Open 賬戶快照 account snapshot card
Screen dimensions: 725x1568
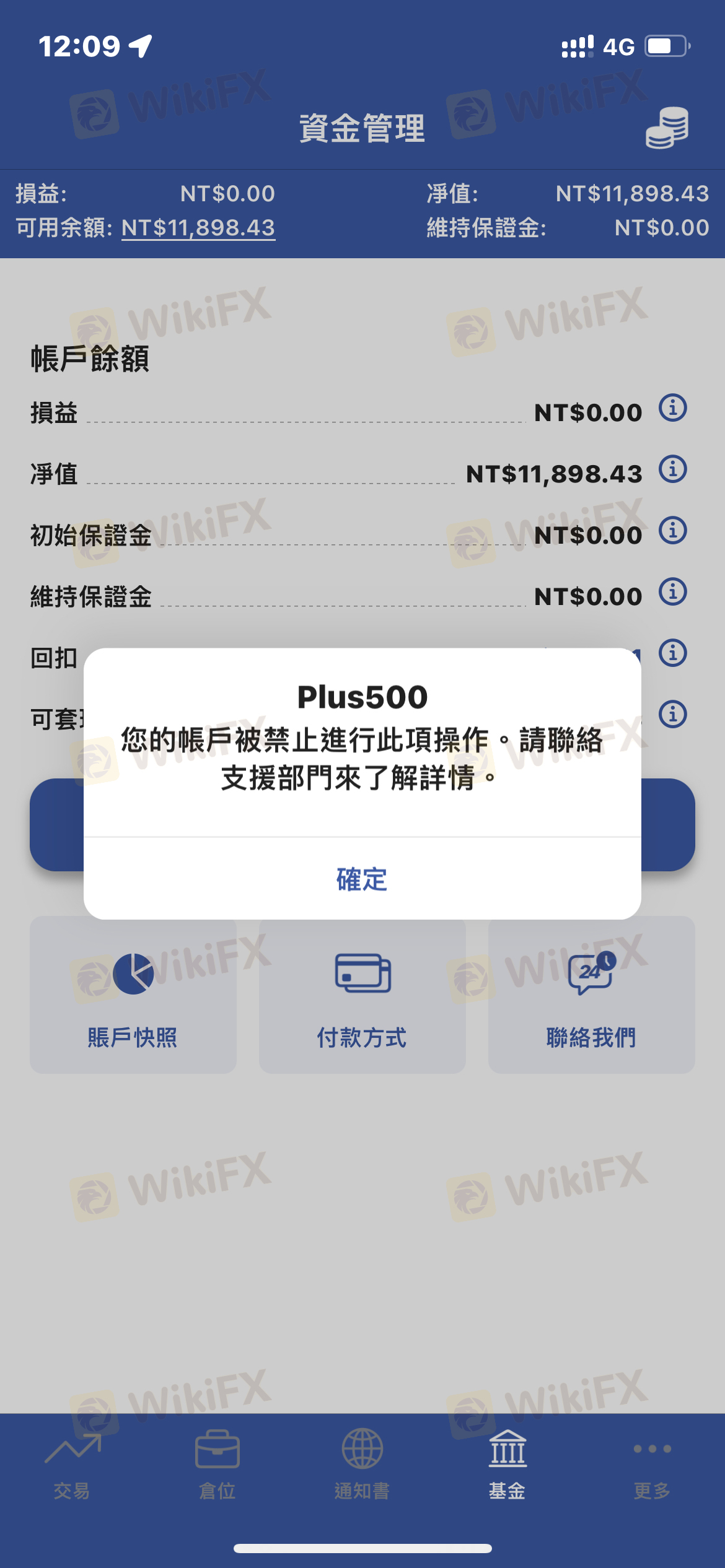(133, 995)
